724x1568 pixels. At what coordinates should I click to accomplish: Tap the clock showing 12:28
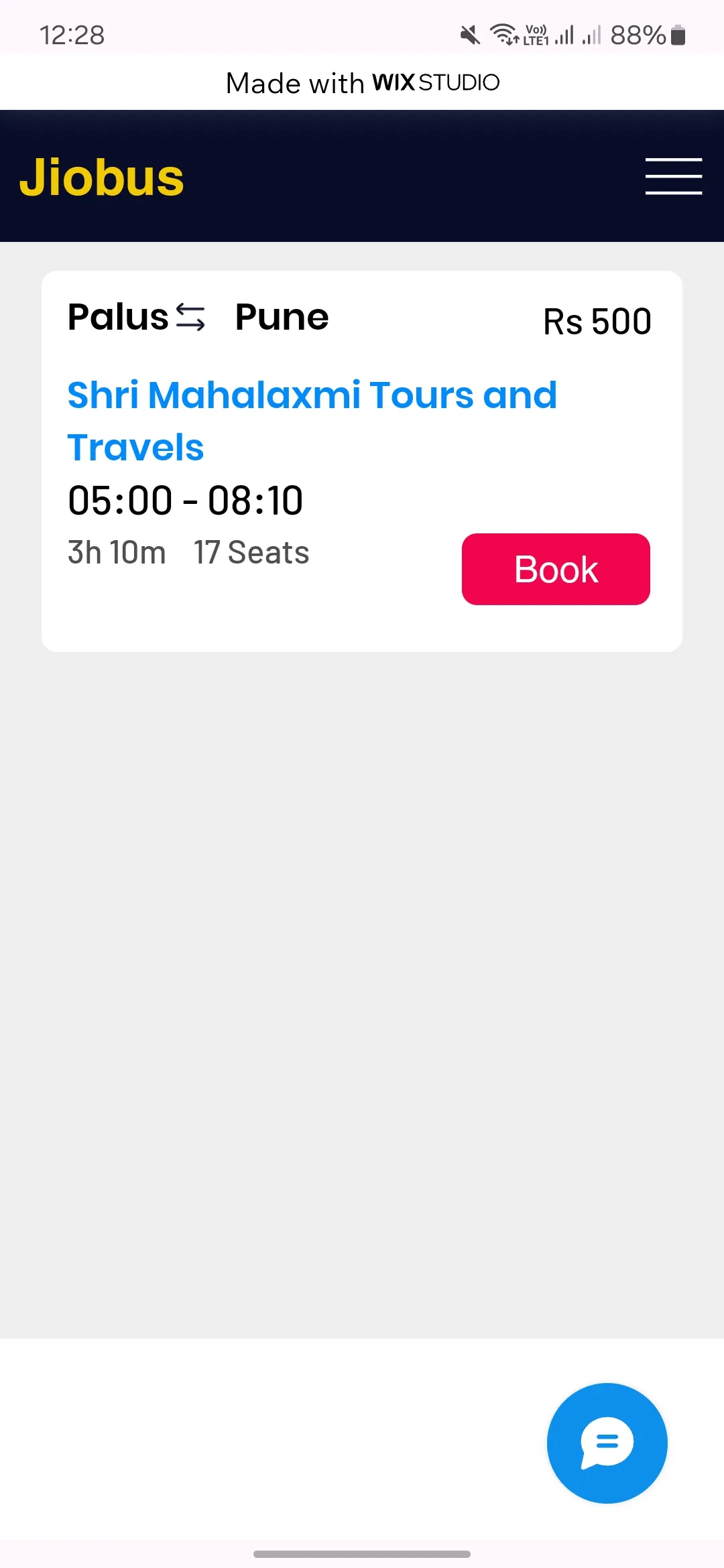[x=70, y=35]
